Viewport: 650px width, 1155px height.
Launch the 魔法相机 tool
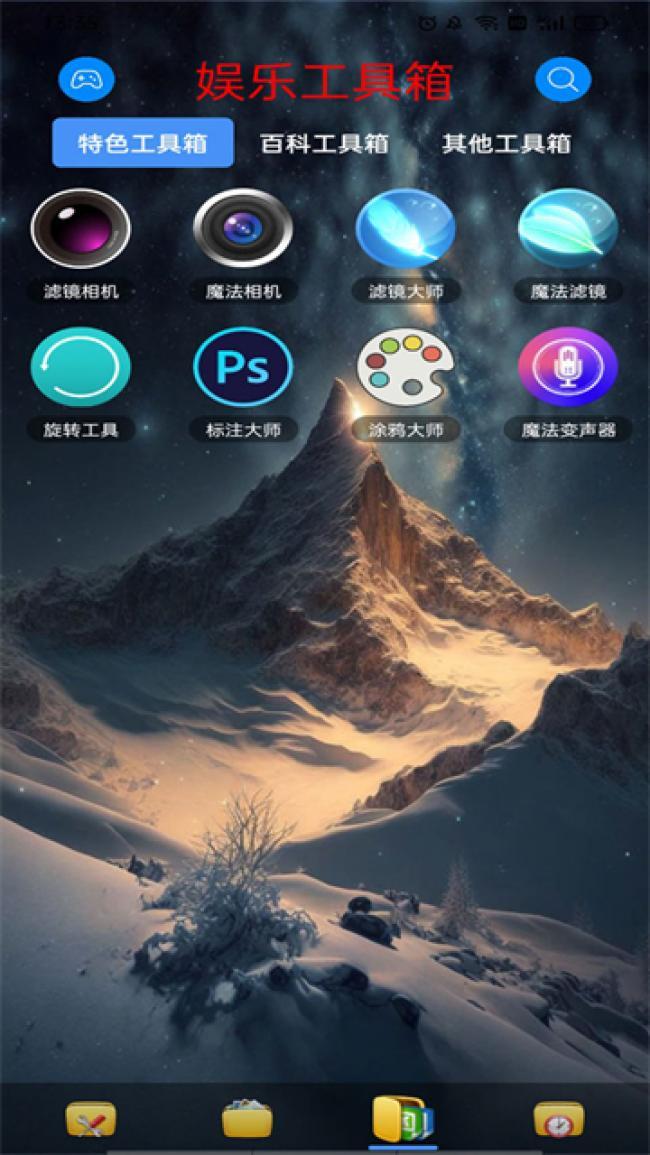click(x=243, y=229)
